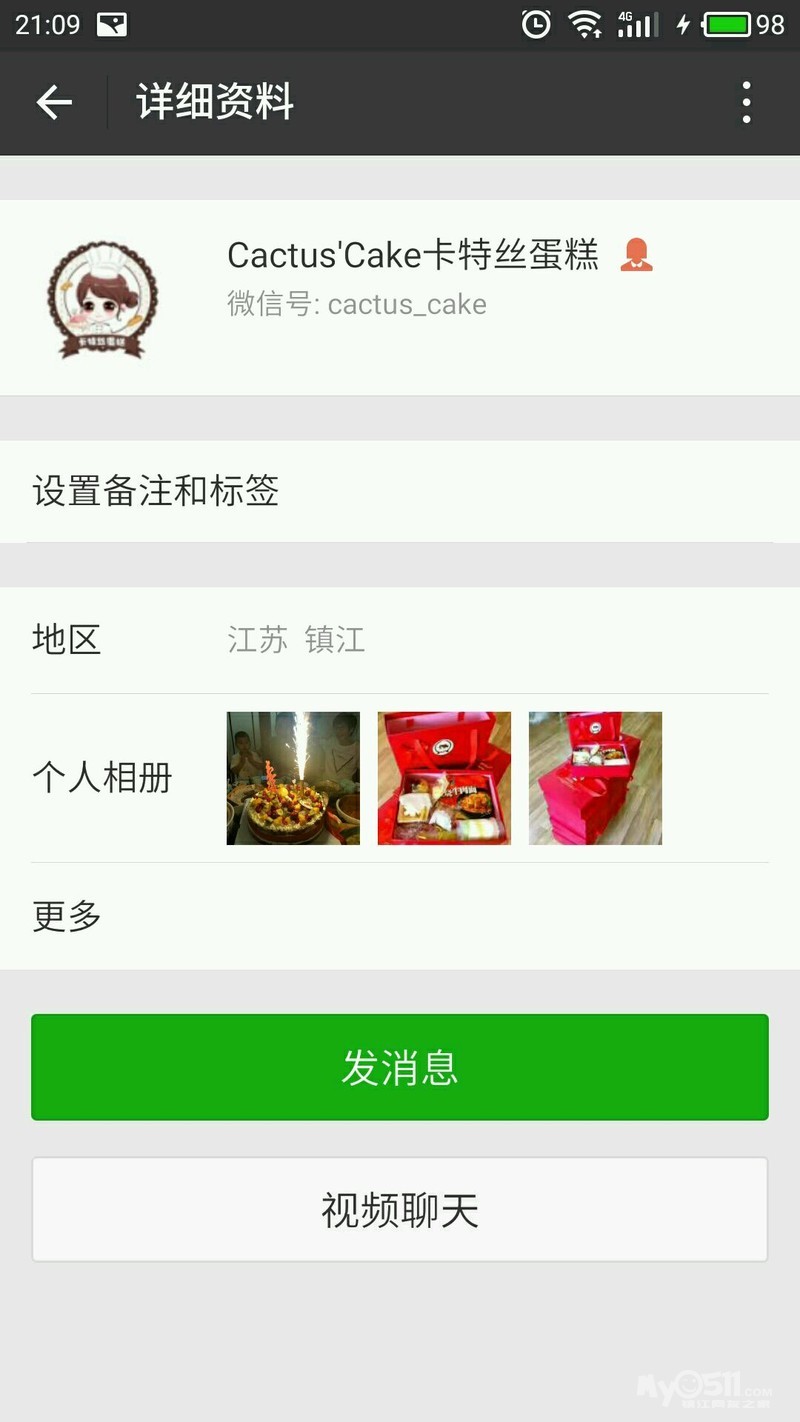
Task: Open the three-dot overflow menu
Action: pyautogui.click(x=746, y=102)
